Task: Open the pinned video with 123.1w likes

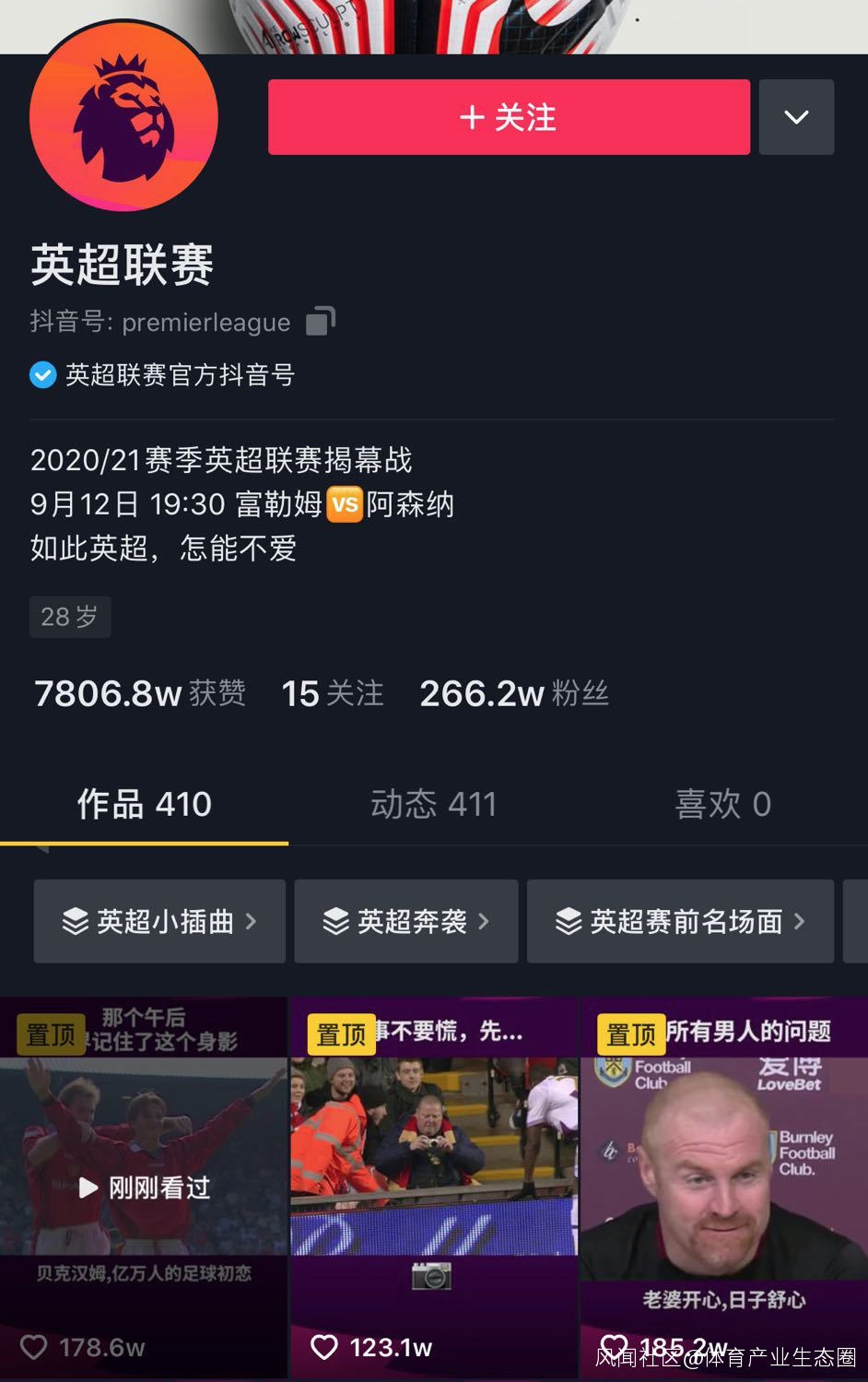Action: pyautogui.click(x=433, y=1187)
